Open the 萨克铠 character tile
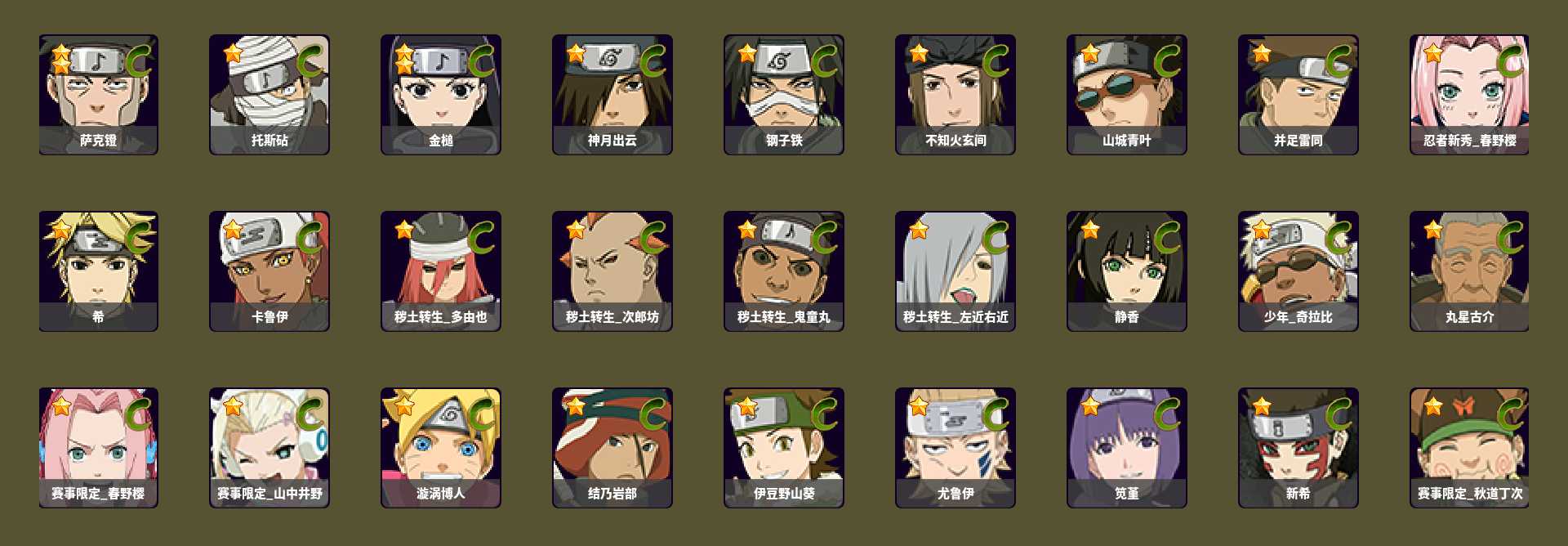This screenshot has width=1568, height=546. [98, 94]
